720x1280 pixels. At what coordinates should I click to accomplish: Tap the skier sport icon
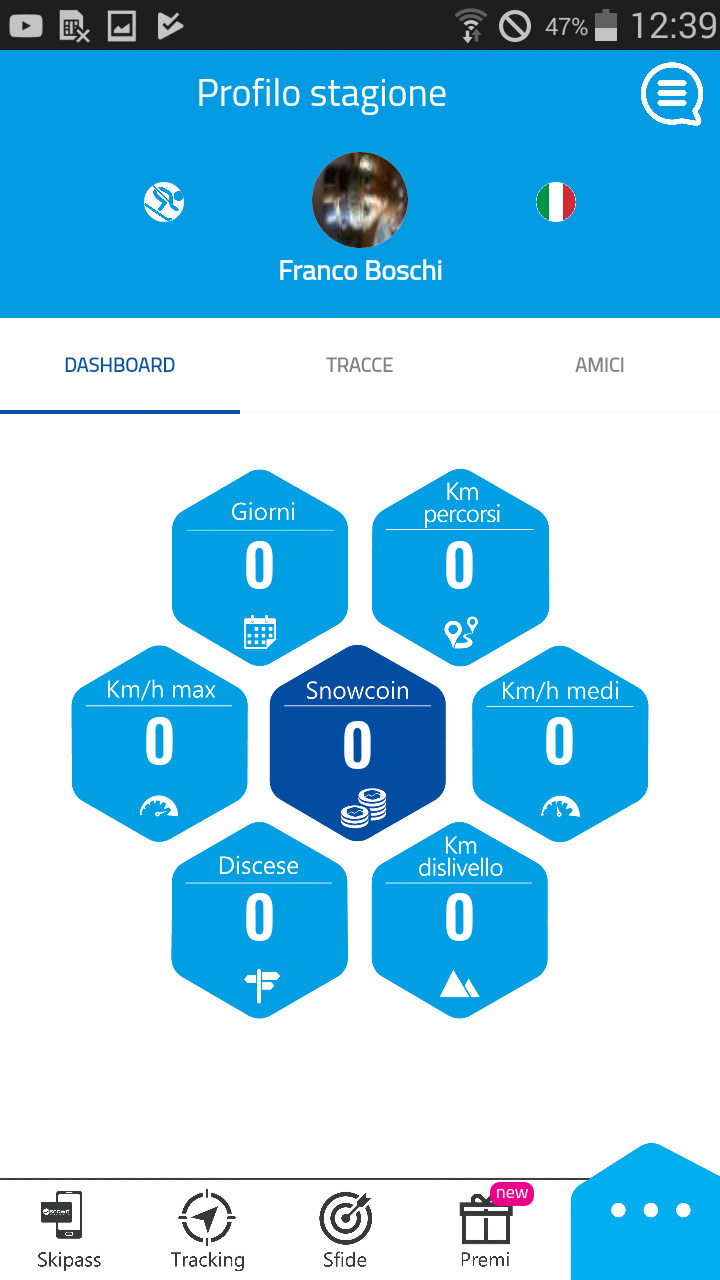164,202
